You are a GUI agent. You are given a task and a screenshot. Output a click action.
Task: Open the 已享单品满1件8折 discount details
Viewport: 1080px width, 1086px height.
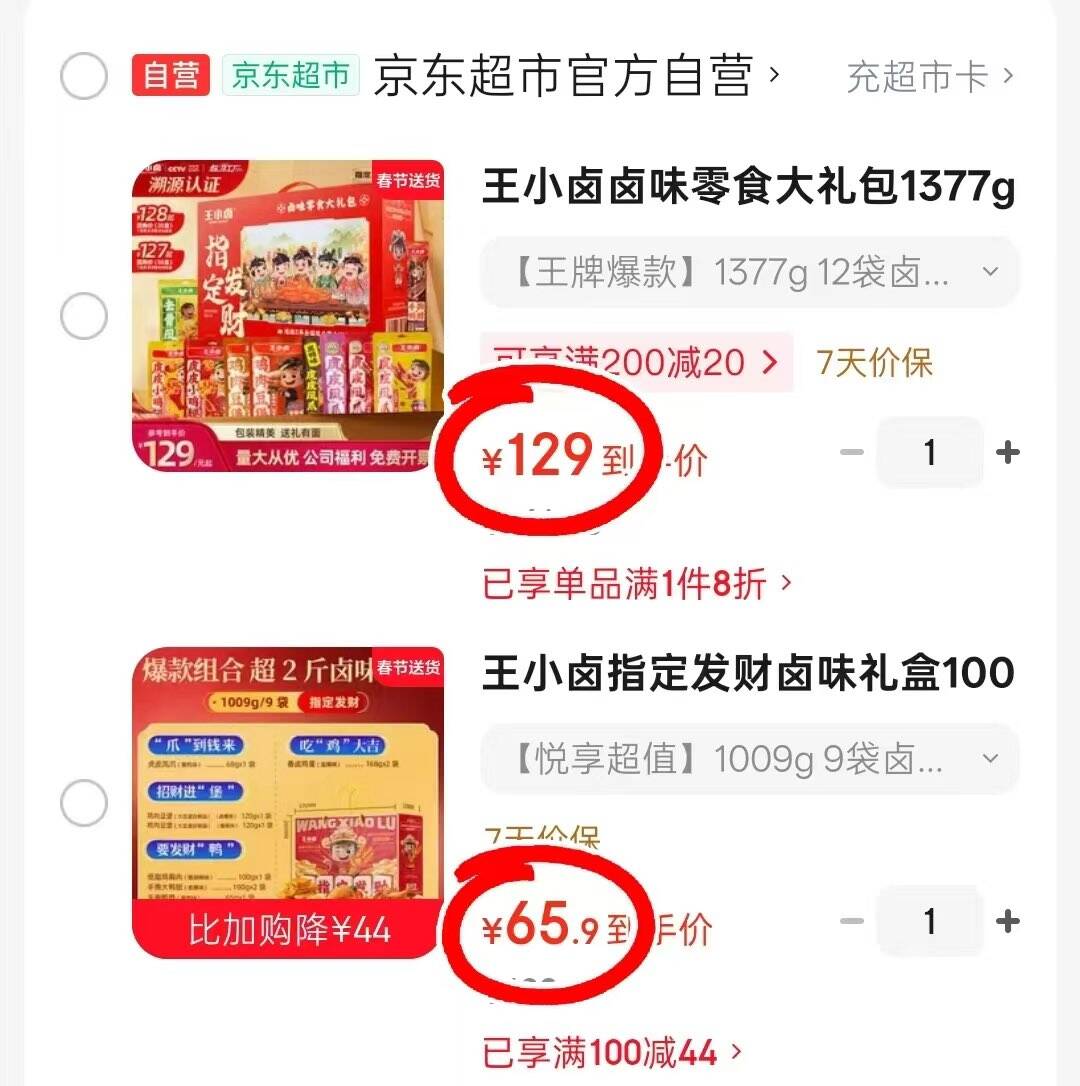coord(636,584)
